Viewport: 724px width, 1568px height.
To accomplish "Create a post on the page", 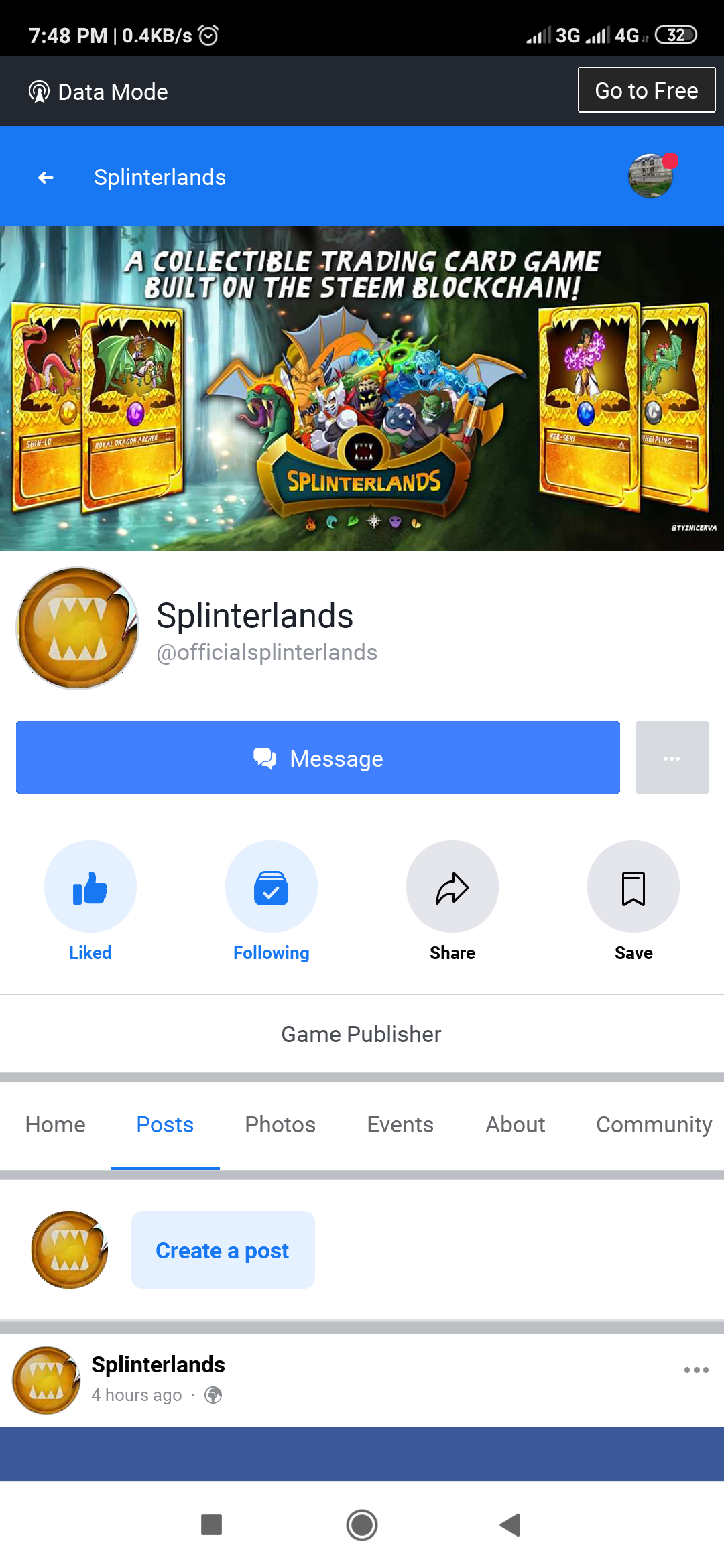I will pyautogui.click(x=223, y=1250).
